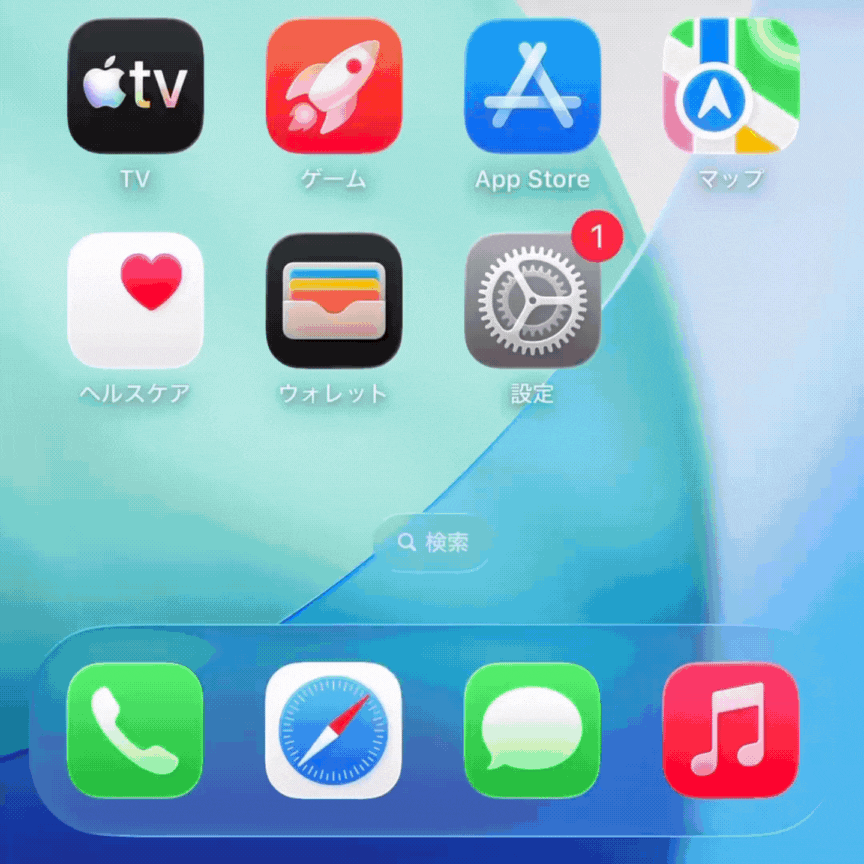Screen dimensions: 864x864
Task: Open the Apple TV app
Action: pos(135,86)
